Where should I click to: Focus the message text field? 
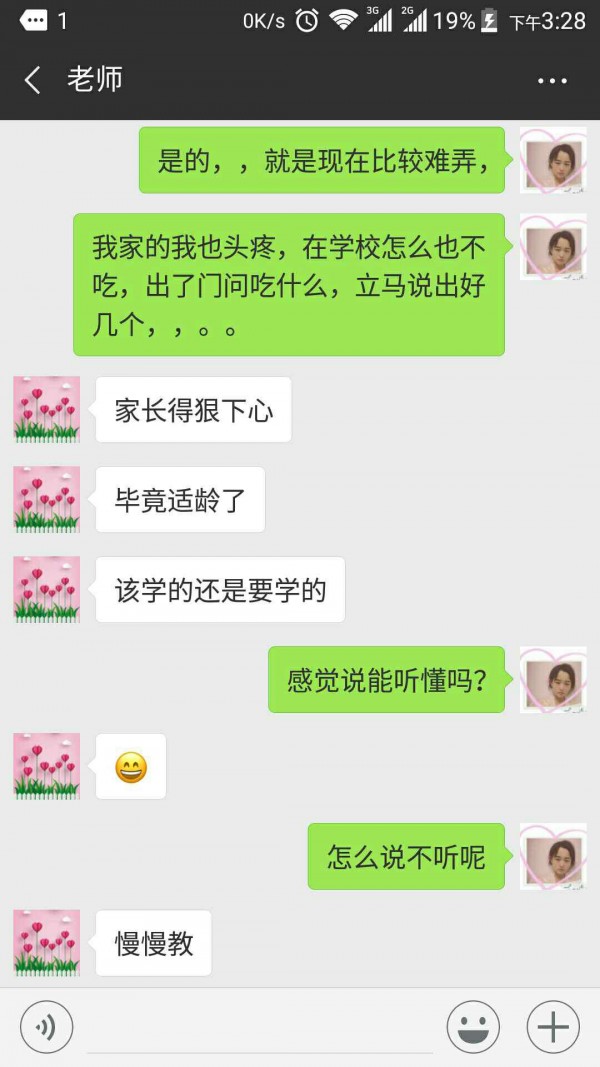coord(260,1027)
